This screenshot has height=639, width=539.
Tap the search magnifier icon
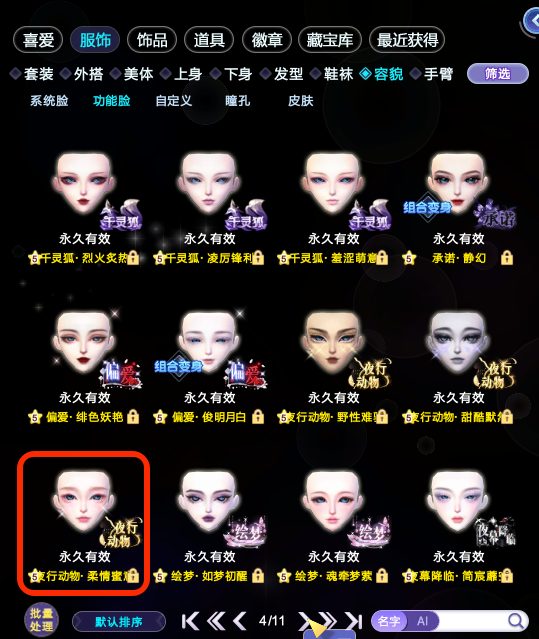pos(516,621)
